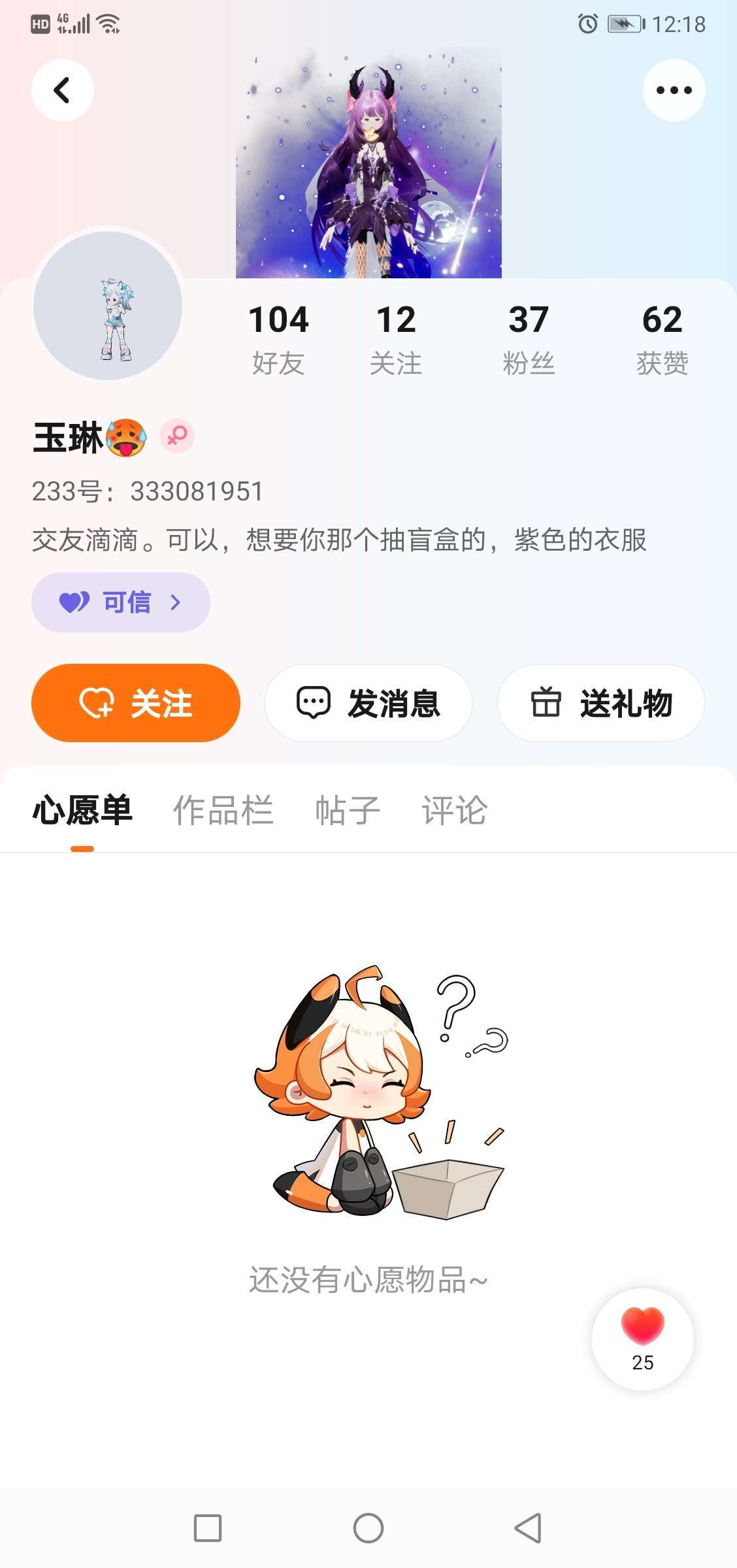View the 12 关注 following list
Viewport: 737px width, 1568px height.
(396, 338)
